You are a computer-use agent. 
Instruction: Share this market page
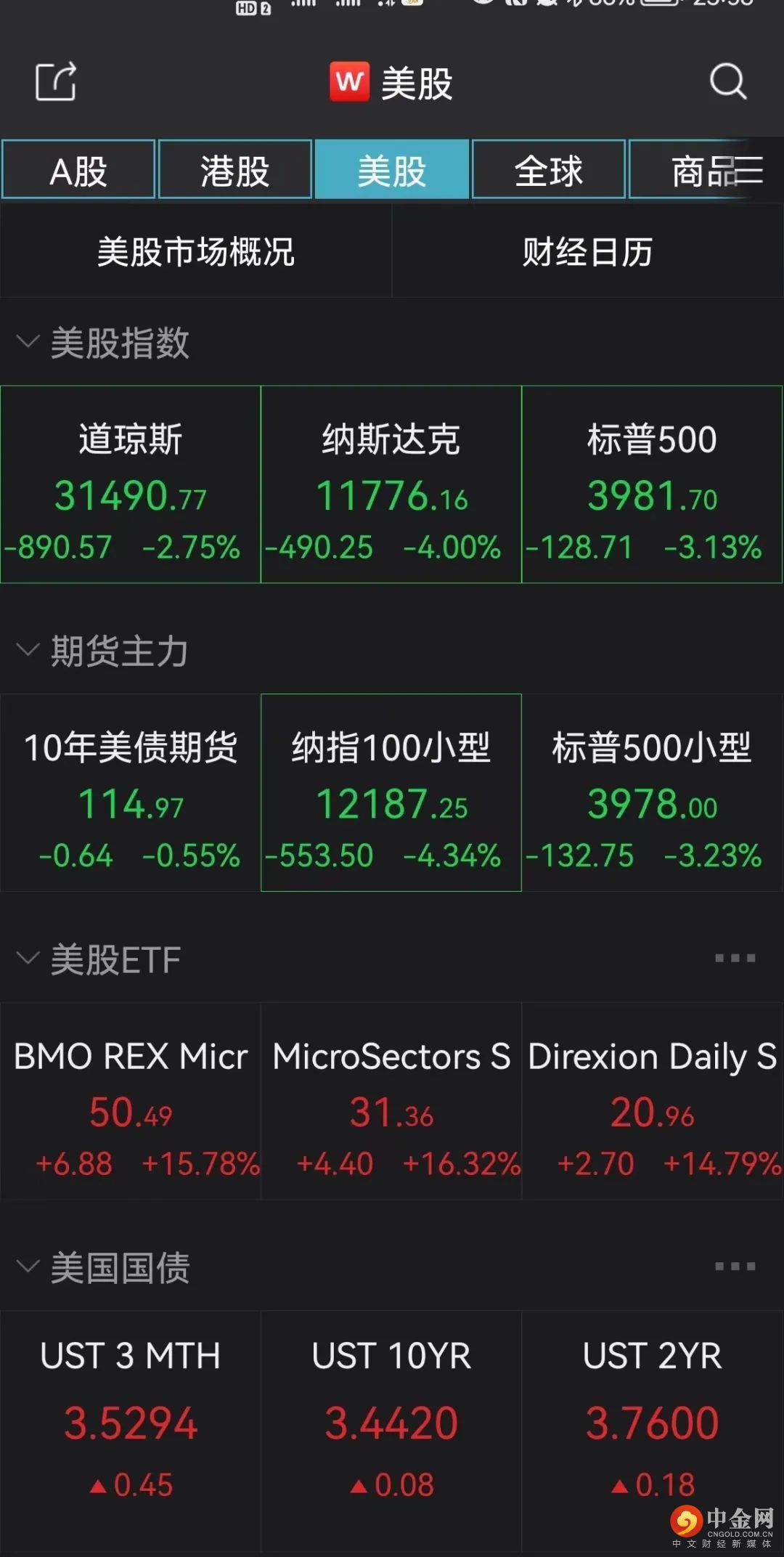56,81
